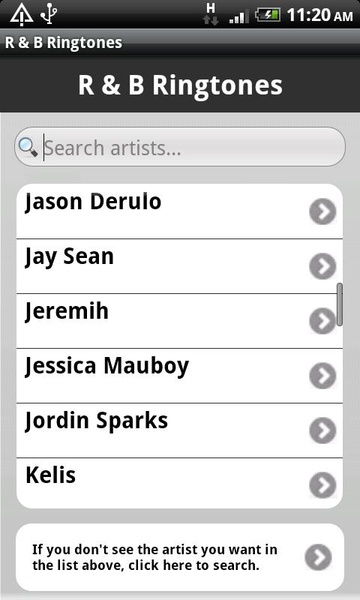
Task: Open Kelis ringtones
Action: (179, 483)
